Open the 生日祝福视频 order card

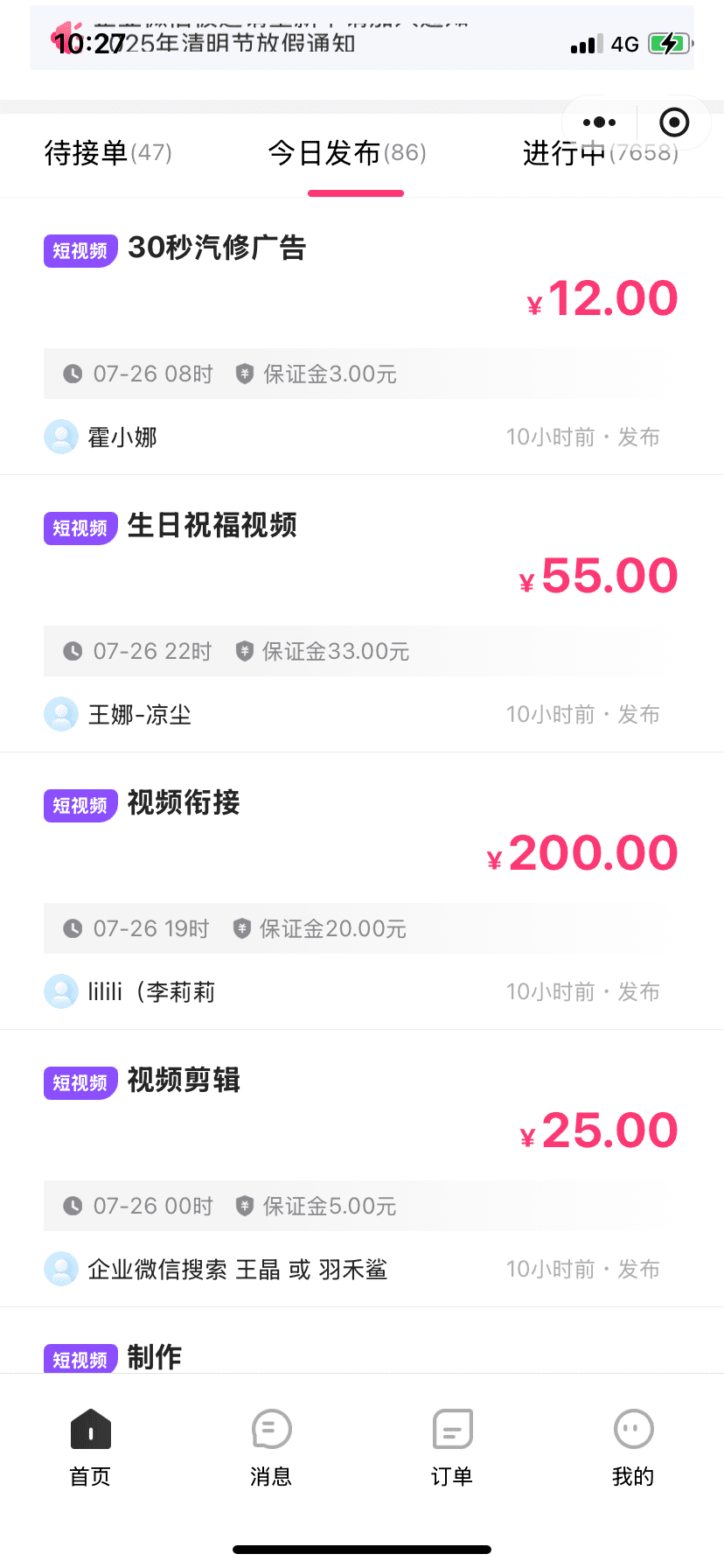pyautogui.click(x=362, y=614)
